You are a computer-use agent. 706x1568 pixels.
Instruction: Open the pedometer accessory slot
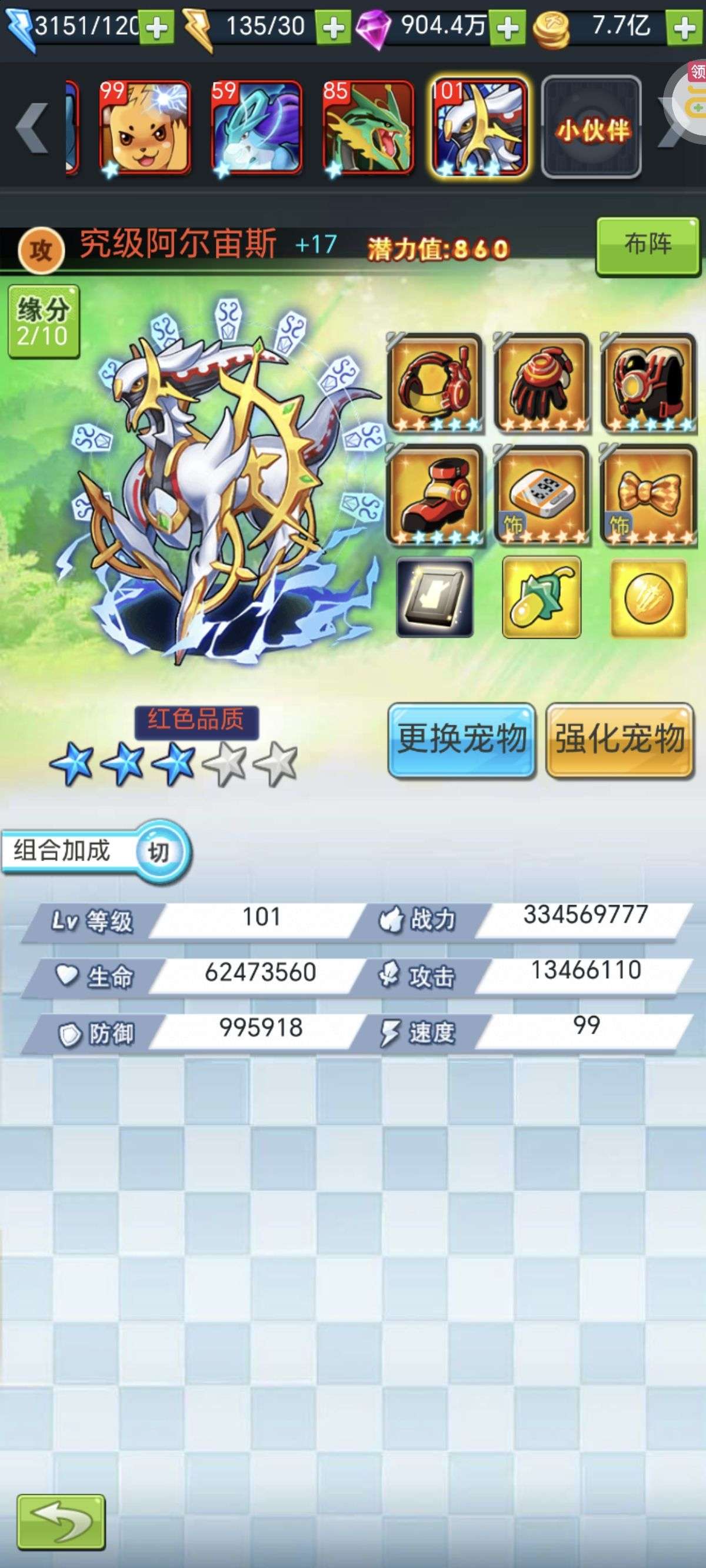pyautogui.click(x=541, y=495)
